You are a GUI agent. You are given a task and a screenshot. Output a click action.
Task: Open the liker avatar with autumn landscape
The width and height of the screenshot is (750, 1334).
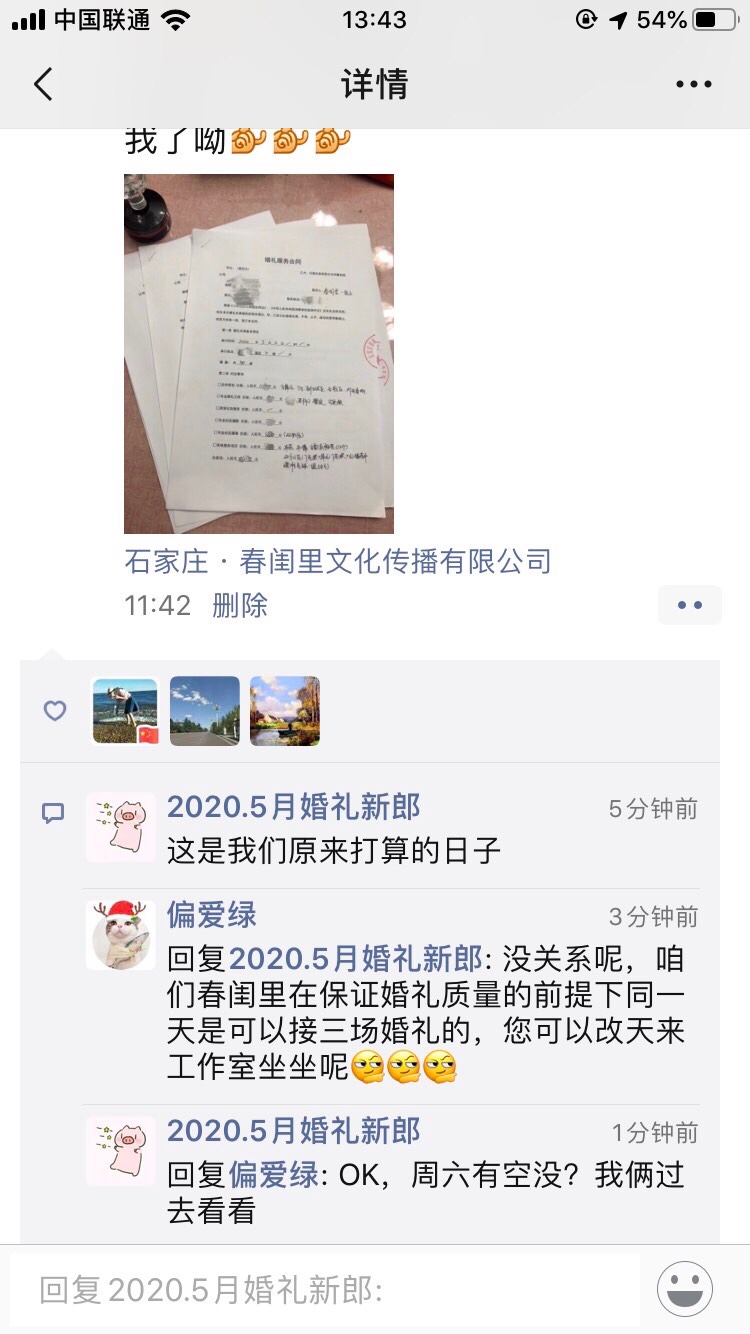(285, 711)
